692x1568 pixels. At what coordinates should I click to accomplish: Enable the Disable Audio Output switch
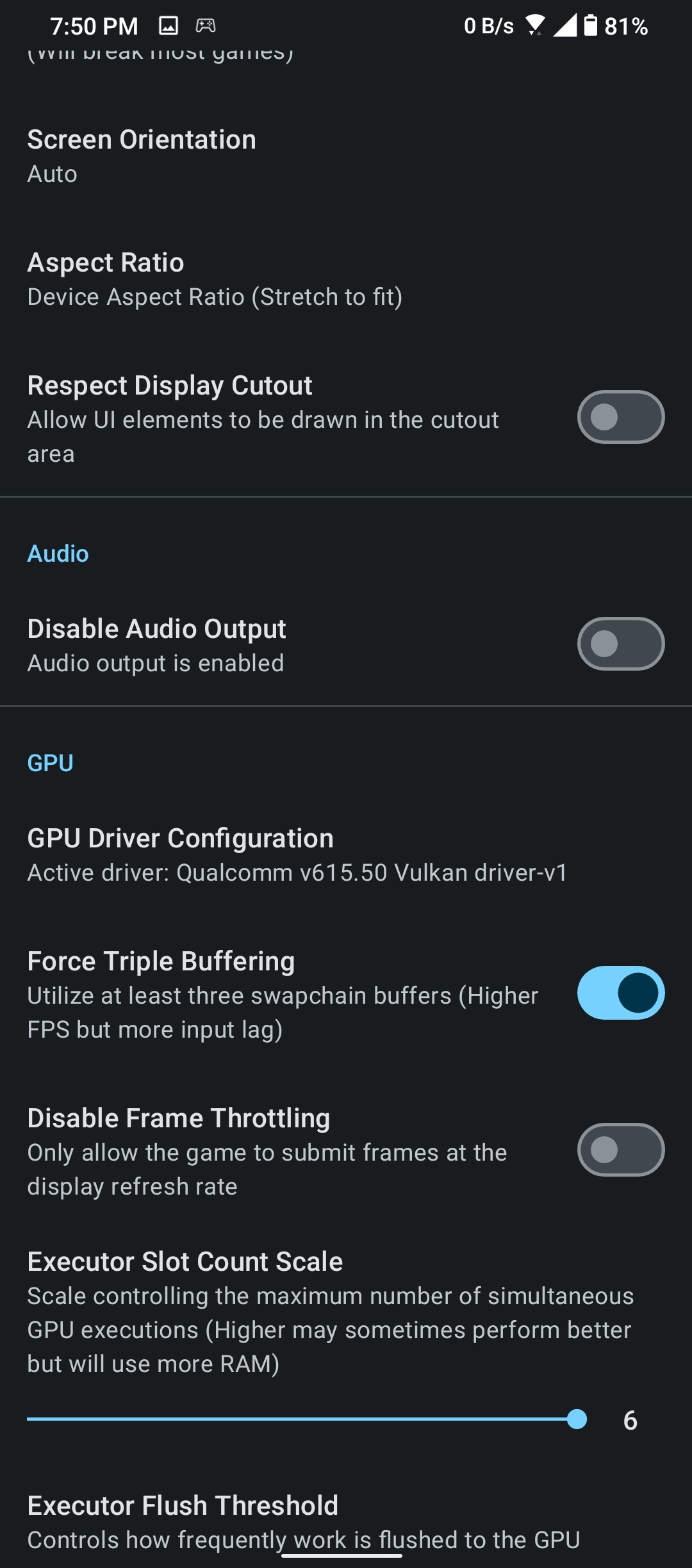click(620, 643)
